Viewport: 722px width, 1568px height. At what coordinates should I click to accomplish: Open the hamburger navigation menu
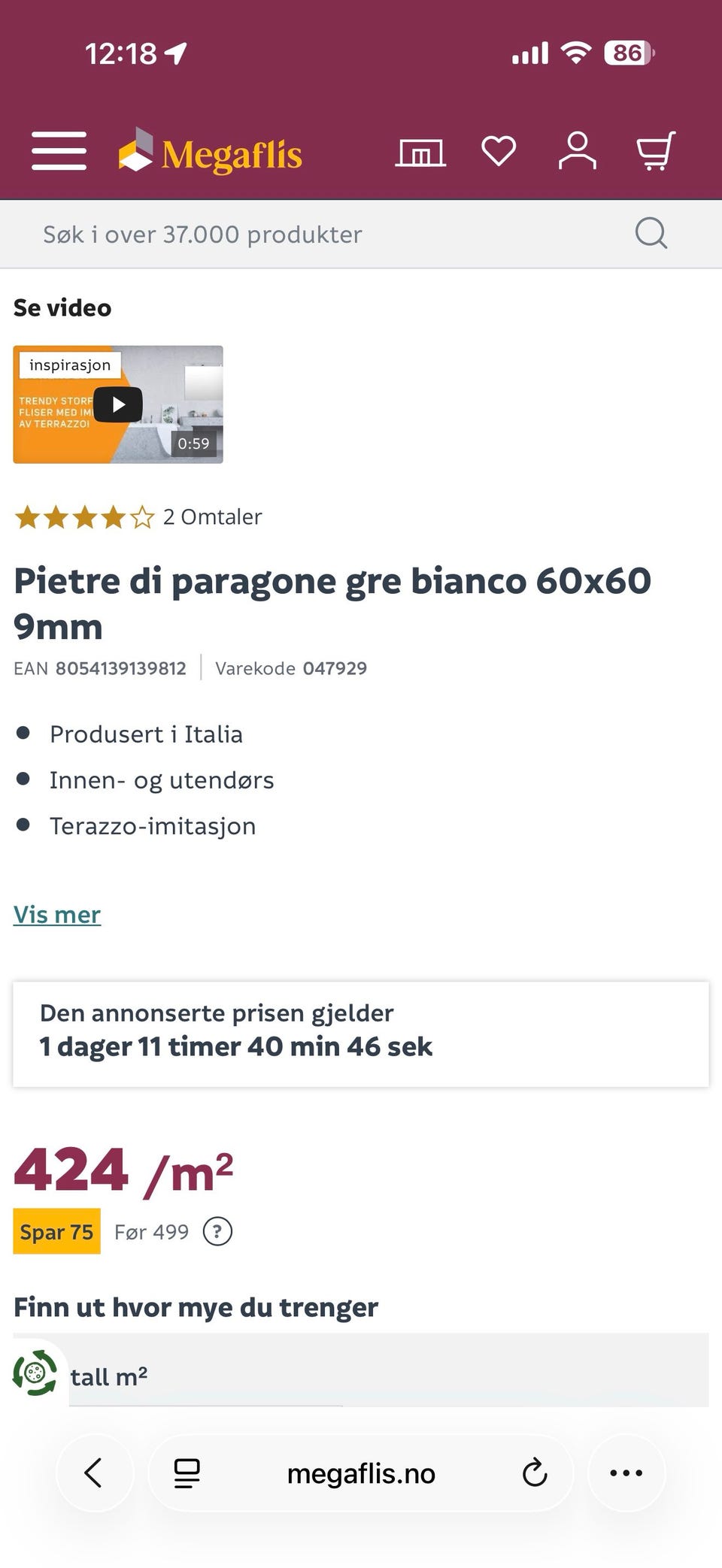click(59, 150)
